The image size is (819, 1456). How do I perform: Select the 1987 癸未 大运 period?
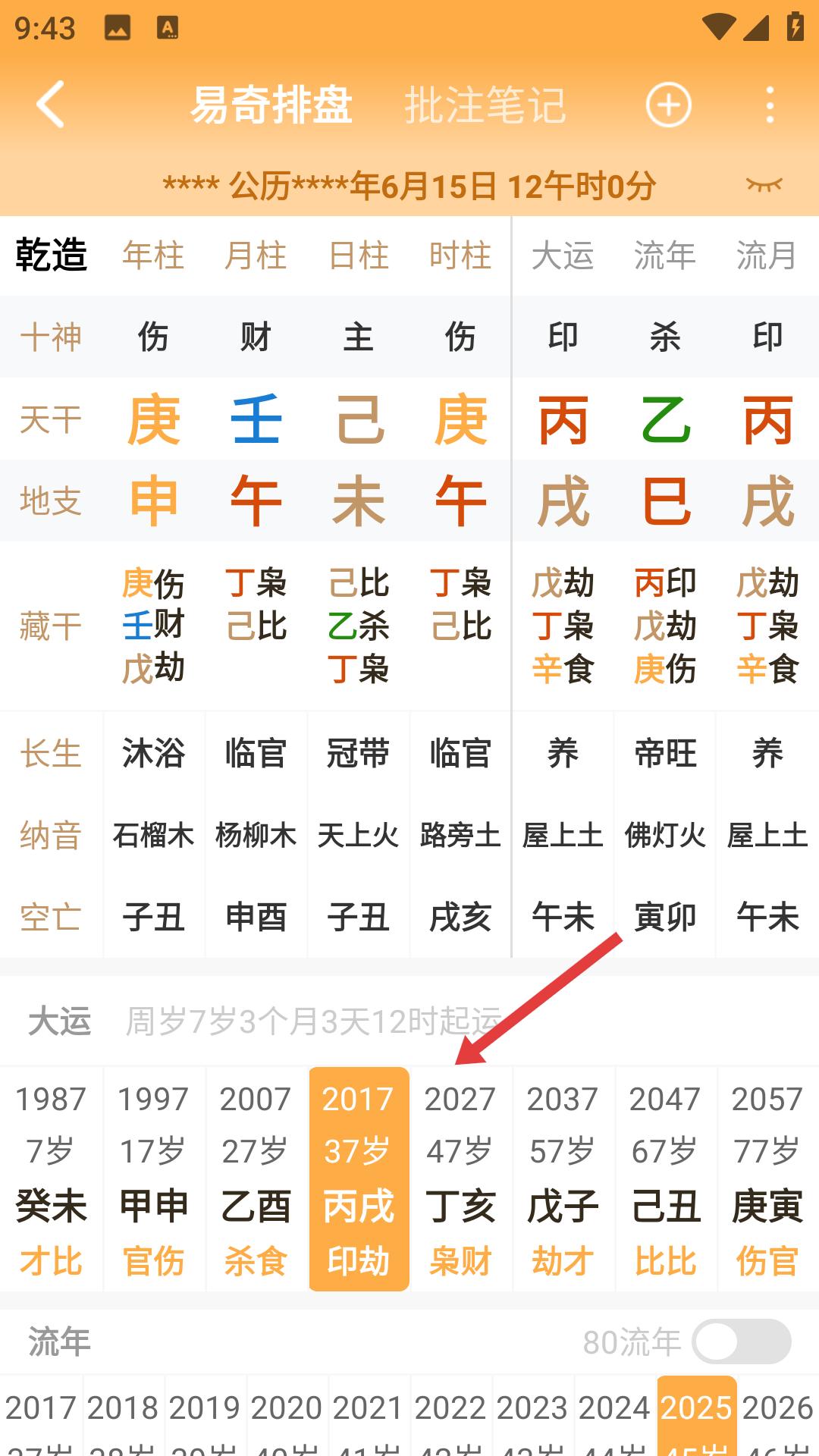click(x=51, y=1178)
